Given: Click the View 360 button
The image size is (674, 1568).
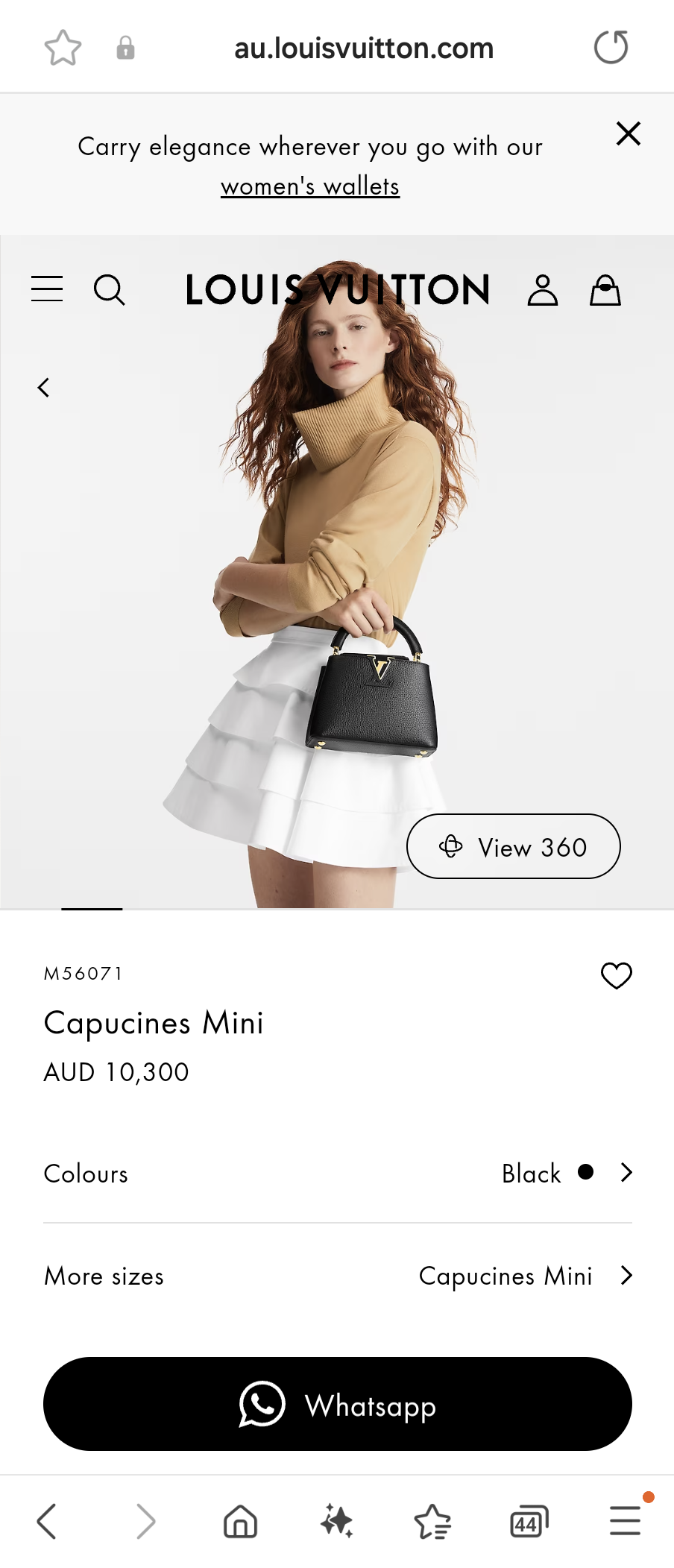Looking at the screenshot, I should click(513, 846).
